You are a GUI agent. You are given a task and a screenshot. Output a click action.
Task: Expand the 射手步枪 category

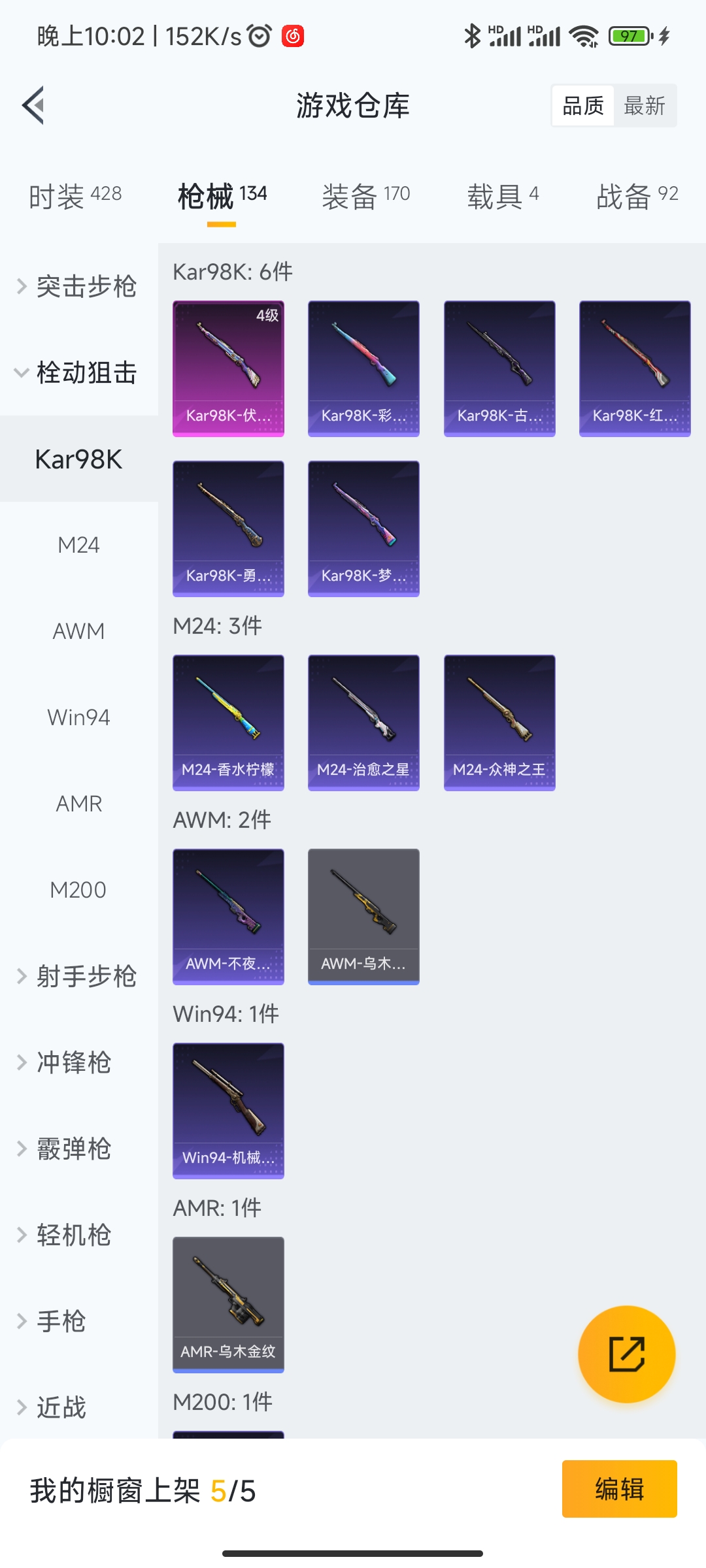pyautogui.click(x=78, y=976)
